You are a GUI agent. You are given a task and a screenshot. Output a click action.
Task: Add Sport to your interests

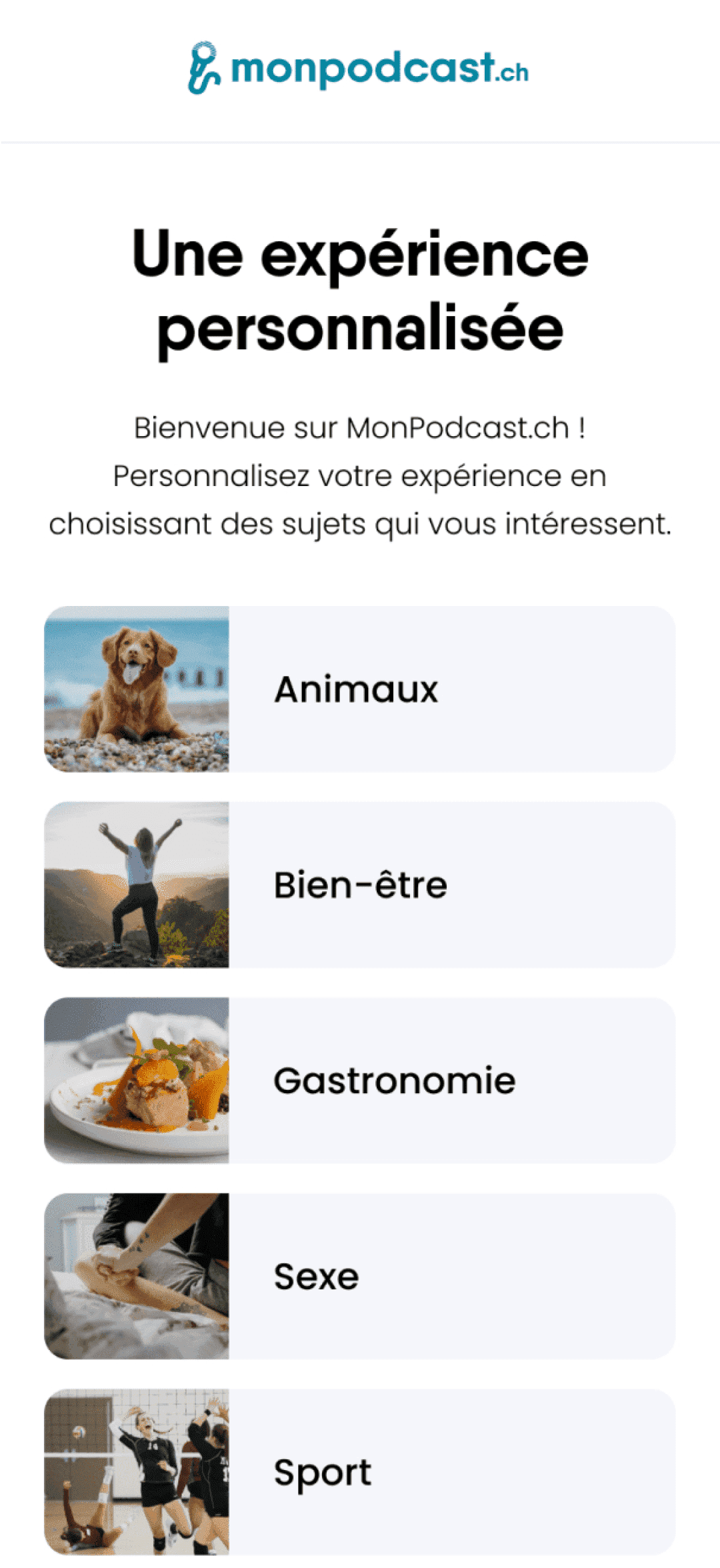[360, 1472]
